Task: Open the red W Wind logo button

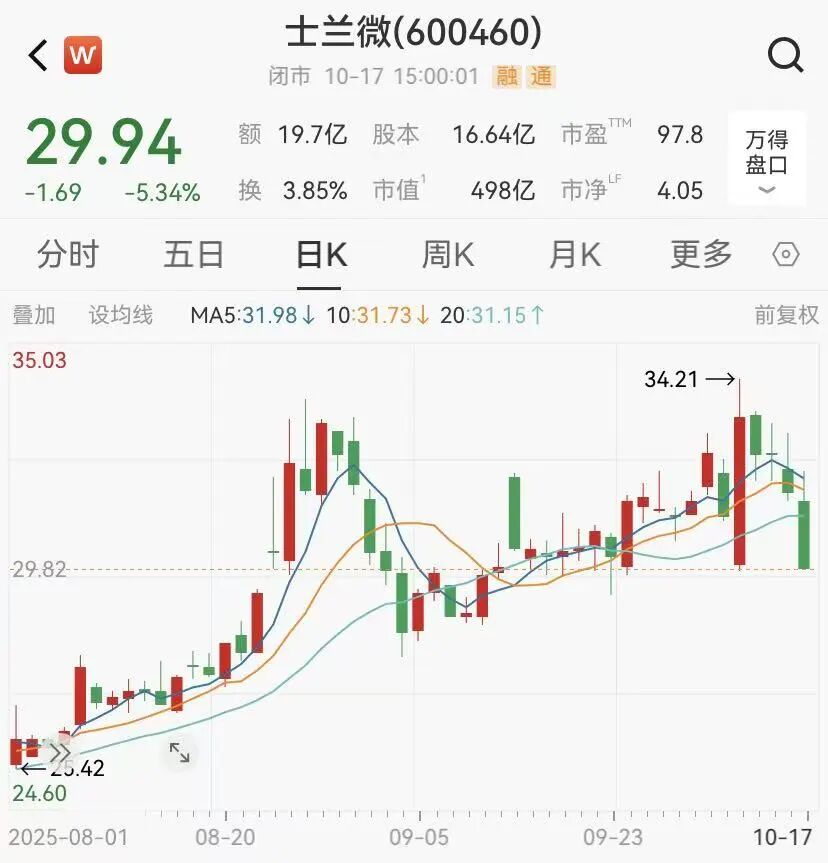Action: (83, 55)
